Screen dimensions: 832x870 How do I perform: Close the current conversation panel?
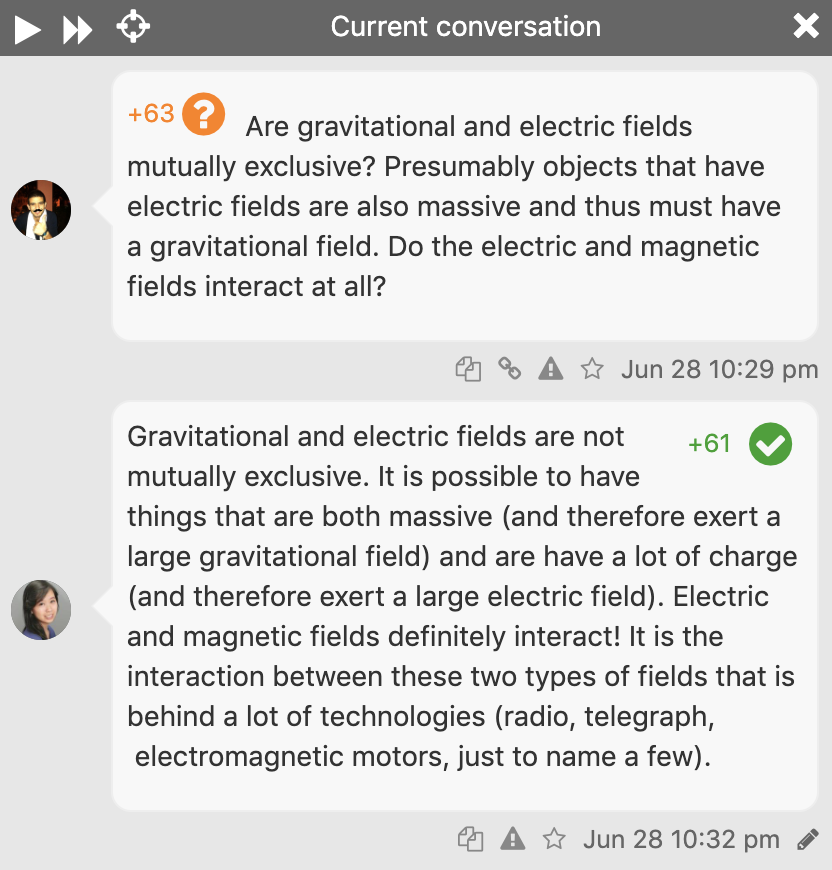pyautogui.click(x=806, y=27)
